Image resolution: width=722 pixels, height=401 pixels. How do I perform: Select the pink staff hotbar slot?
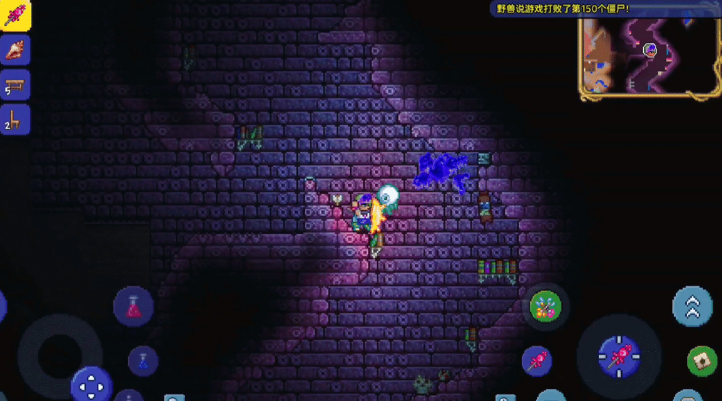[x=15, y=15]
